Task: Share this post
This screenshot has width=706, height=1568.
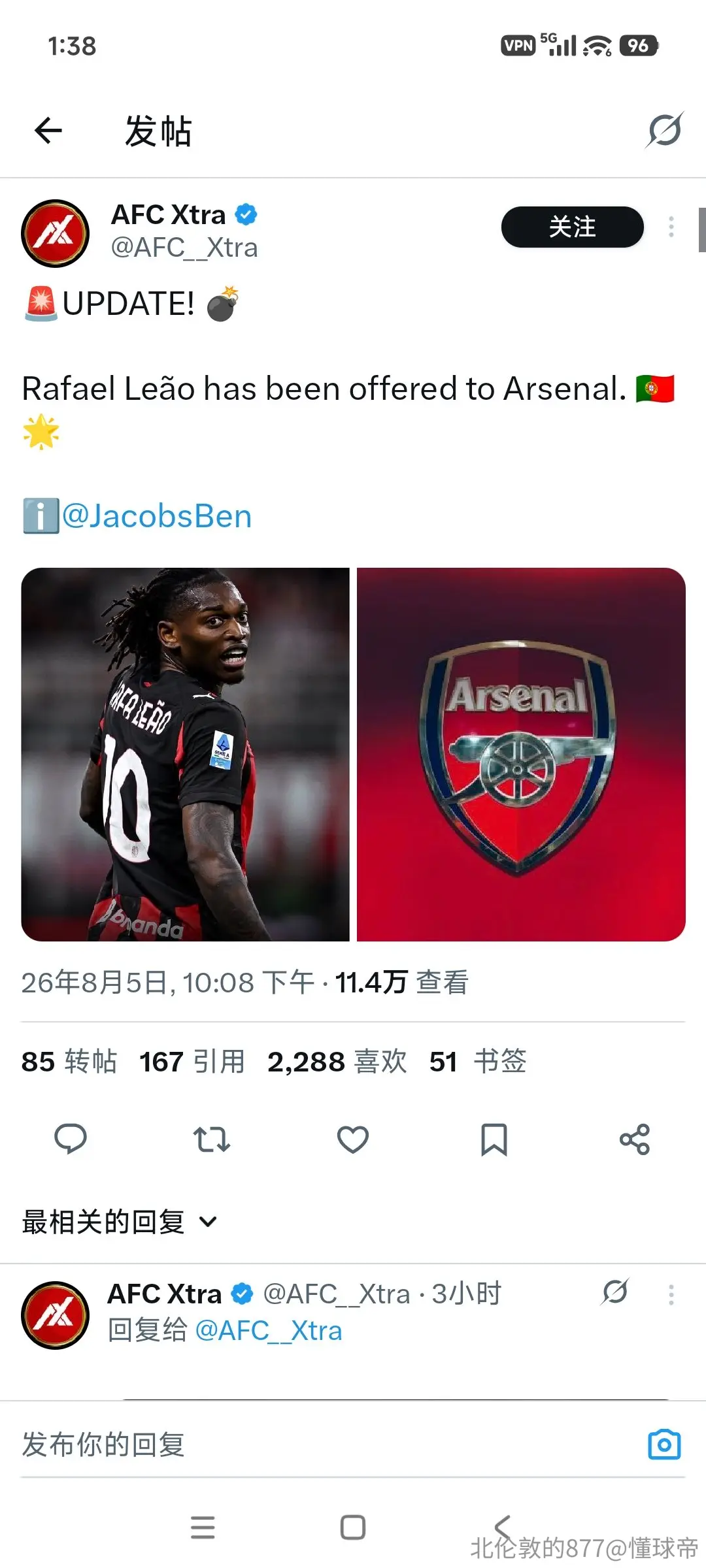Action: [635, 1139]
